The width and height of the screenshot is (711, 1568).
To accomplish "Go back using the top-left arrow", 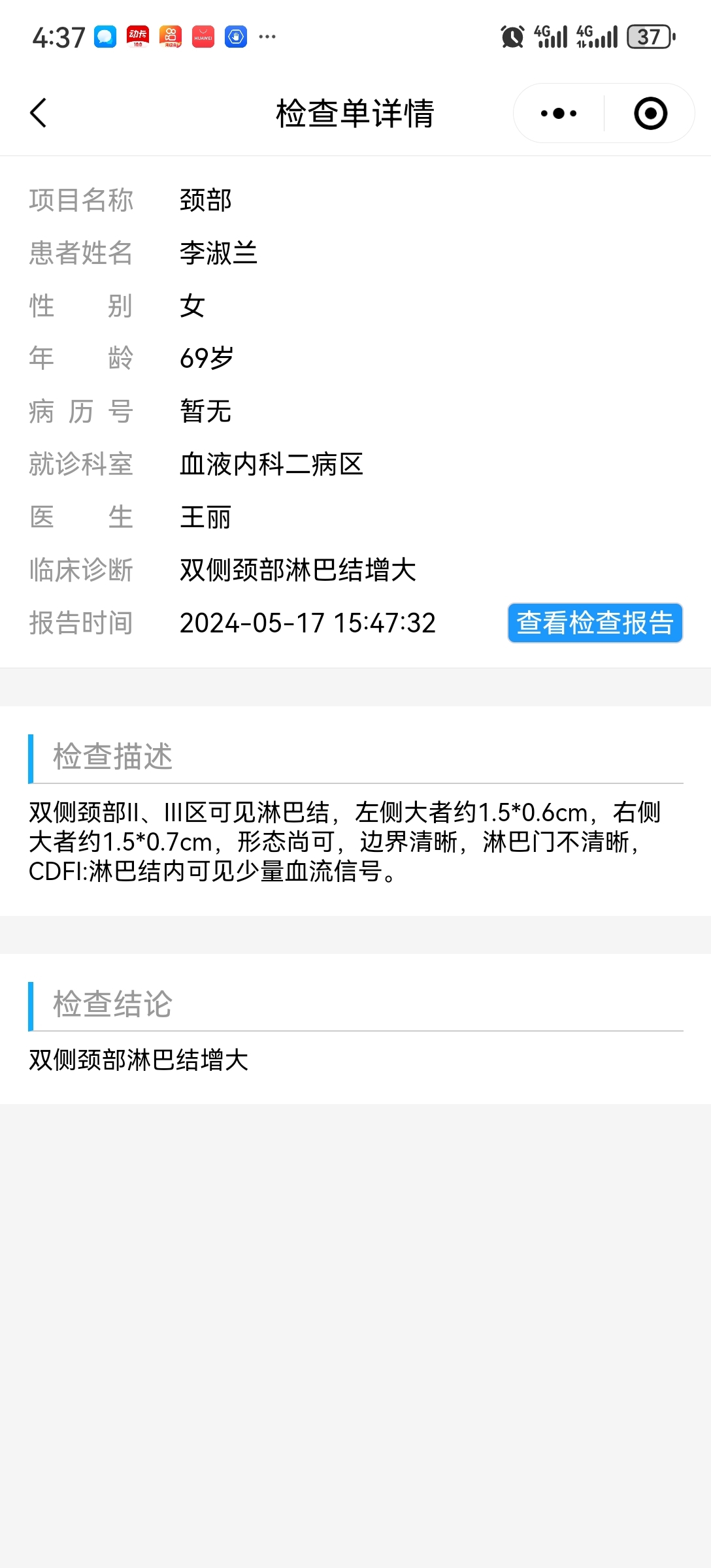I will pos(39,113).
